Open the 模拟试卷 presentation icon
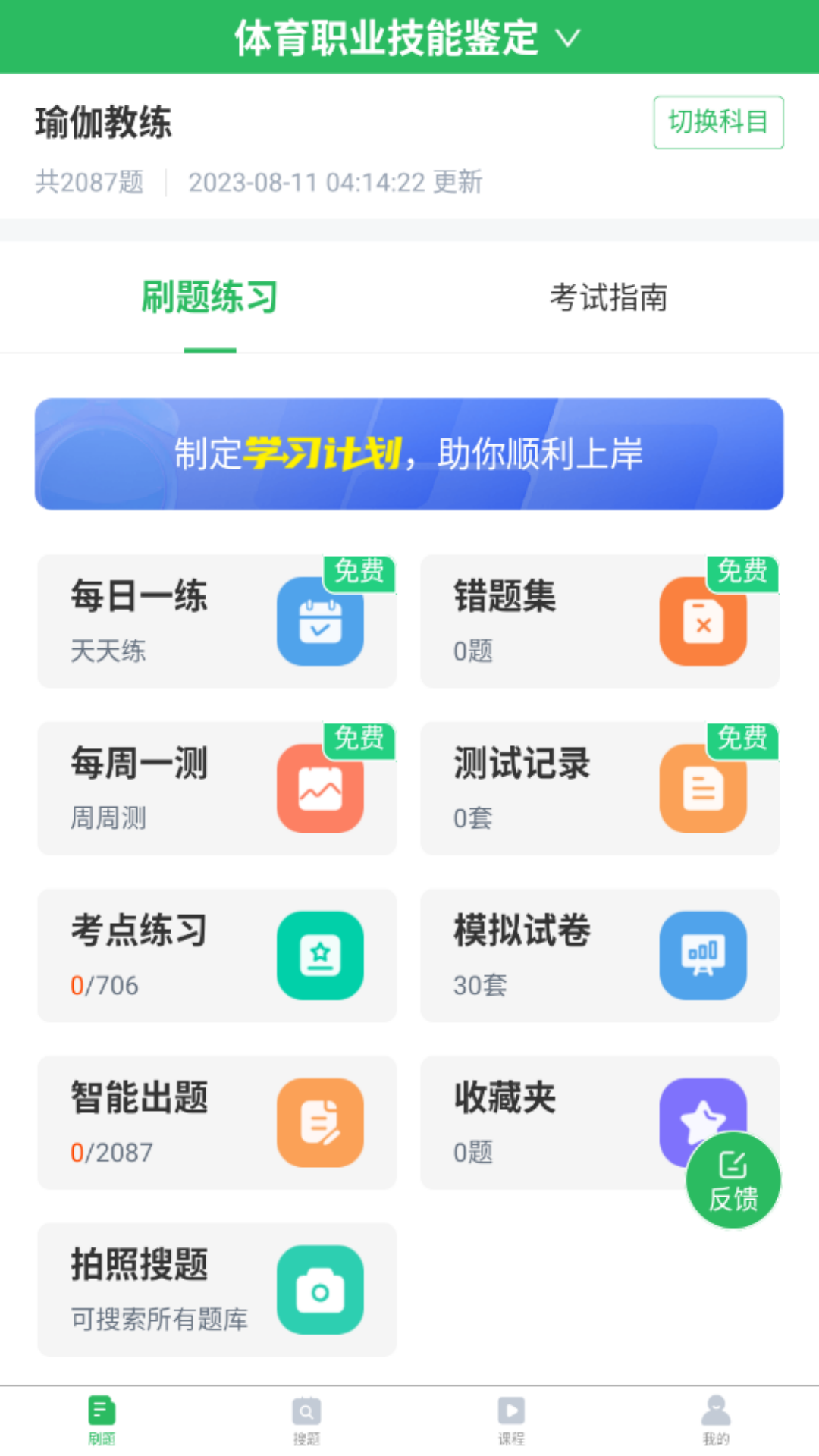 (x=703, y=955)
